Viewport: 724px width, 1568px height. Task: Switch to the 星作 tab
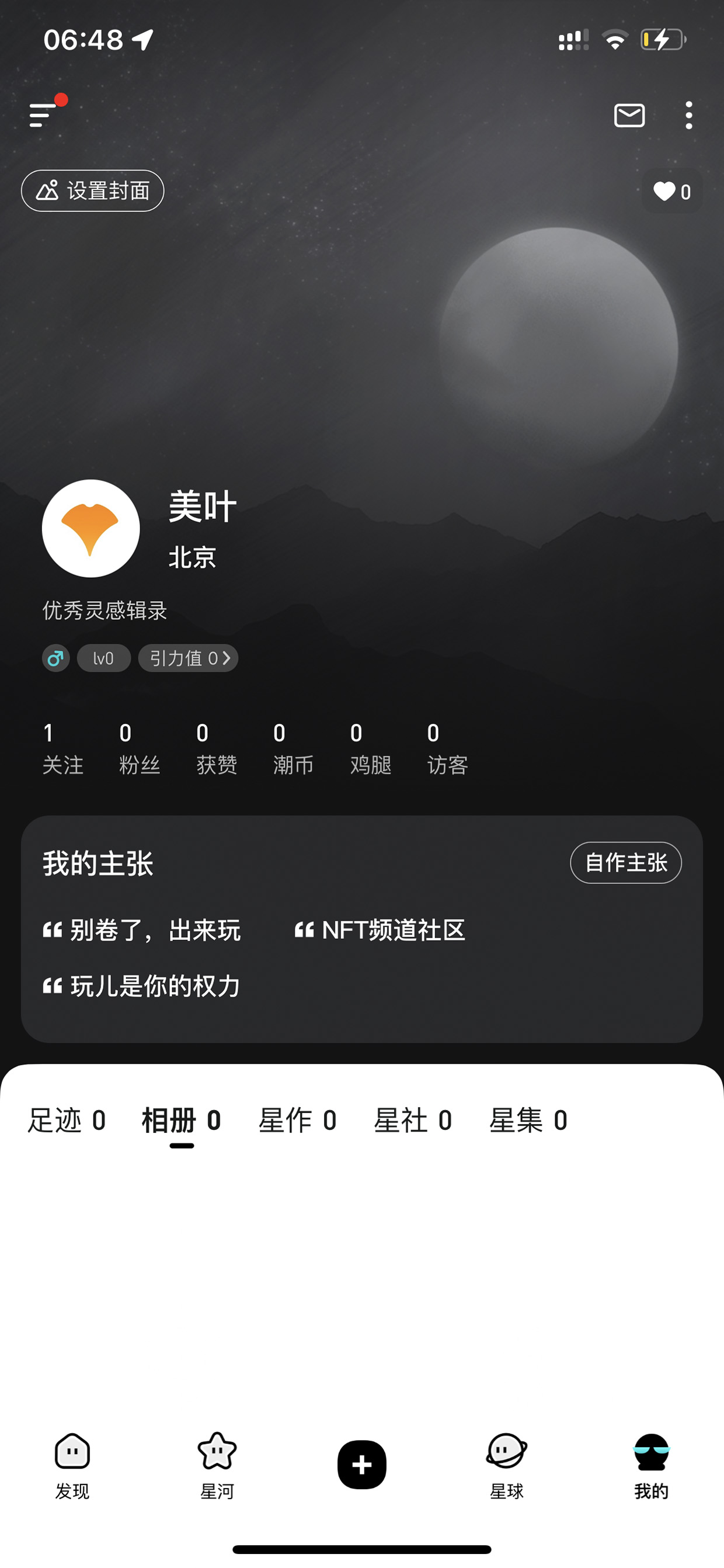point(298,1120)
